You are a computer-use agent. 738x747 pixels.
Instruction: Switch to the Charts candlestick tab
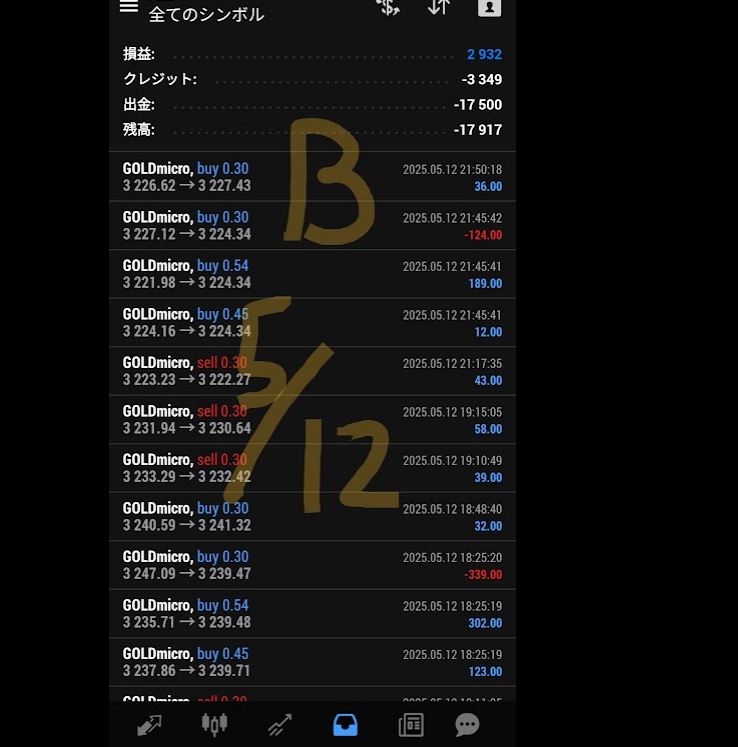click(214, 724)
